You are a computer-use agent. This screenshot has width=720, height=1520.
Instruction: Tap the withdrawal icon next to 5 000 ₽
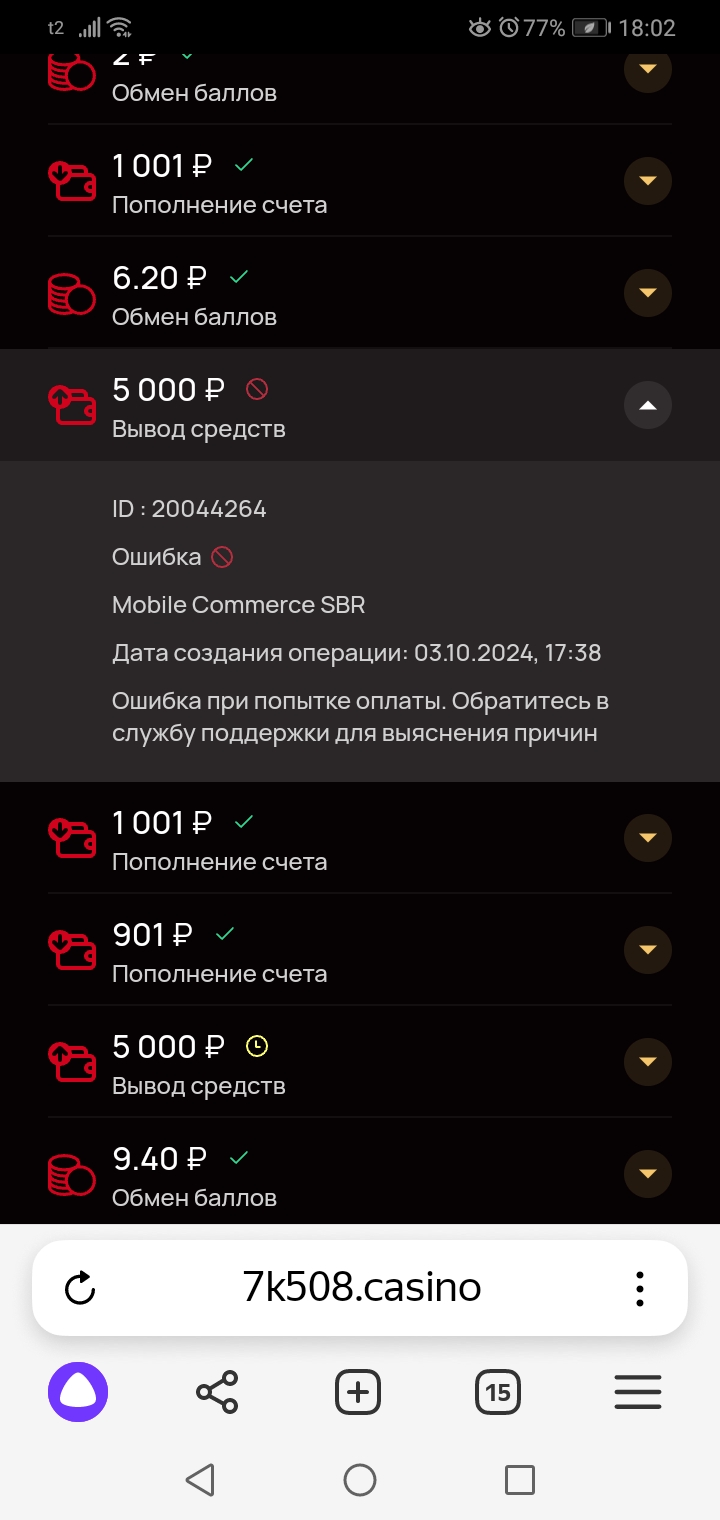[x=71, y=402]
